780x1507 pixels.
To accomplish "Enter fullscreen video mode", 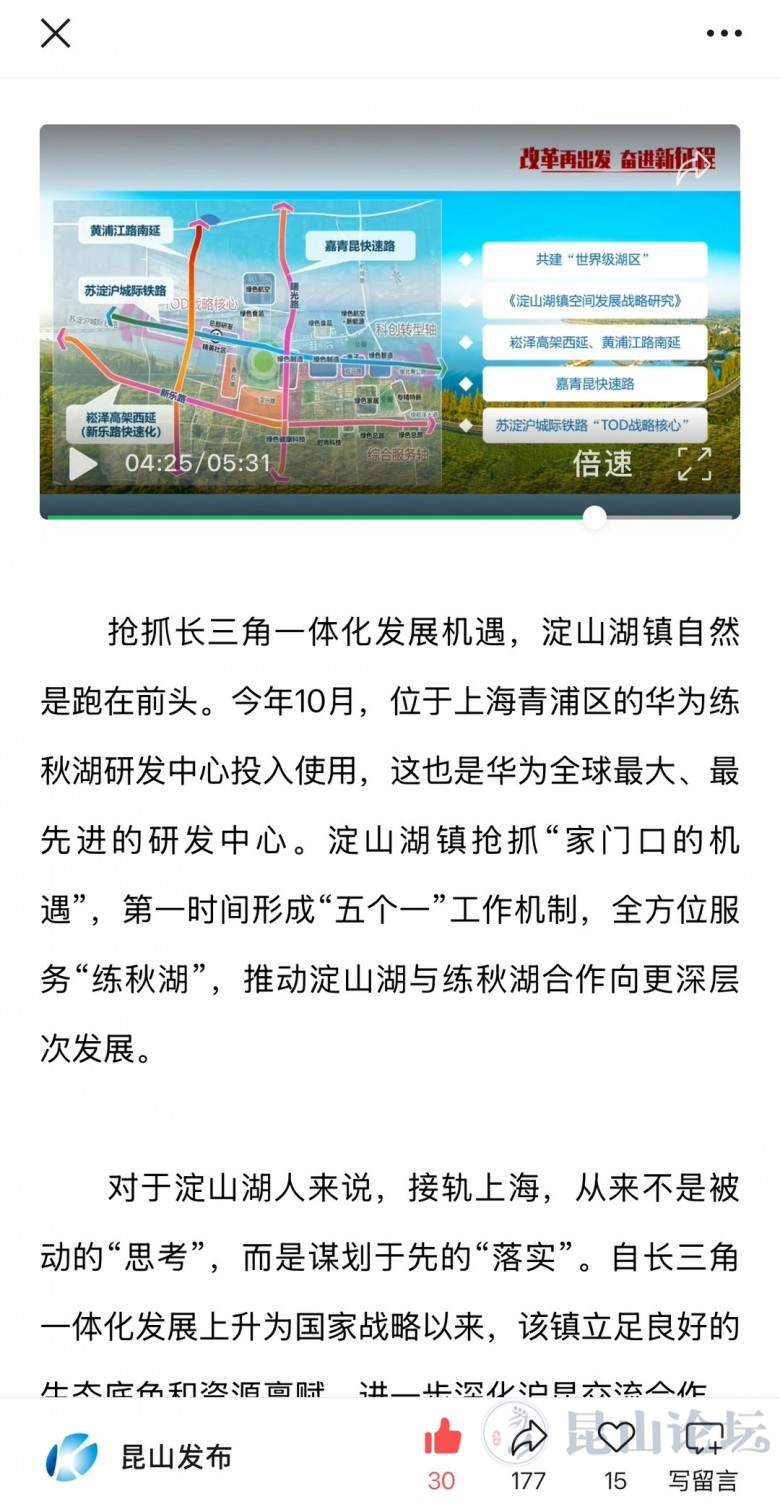I will [694, 463].
